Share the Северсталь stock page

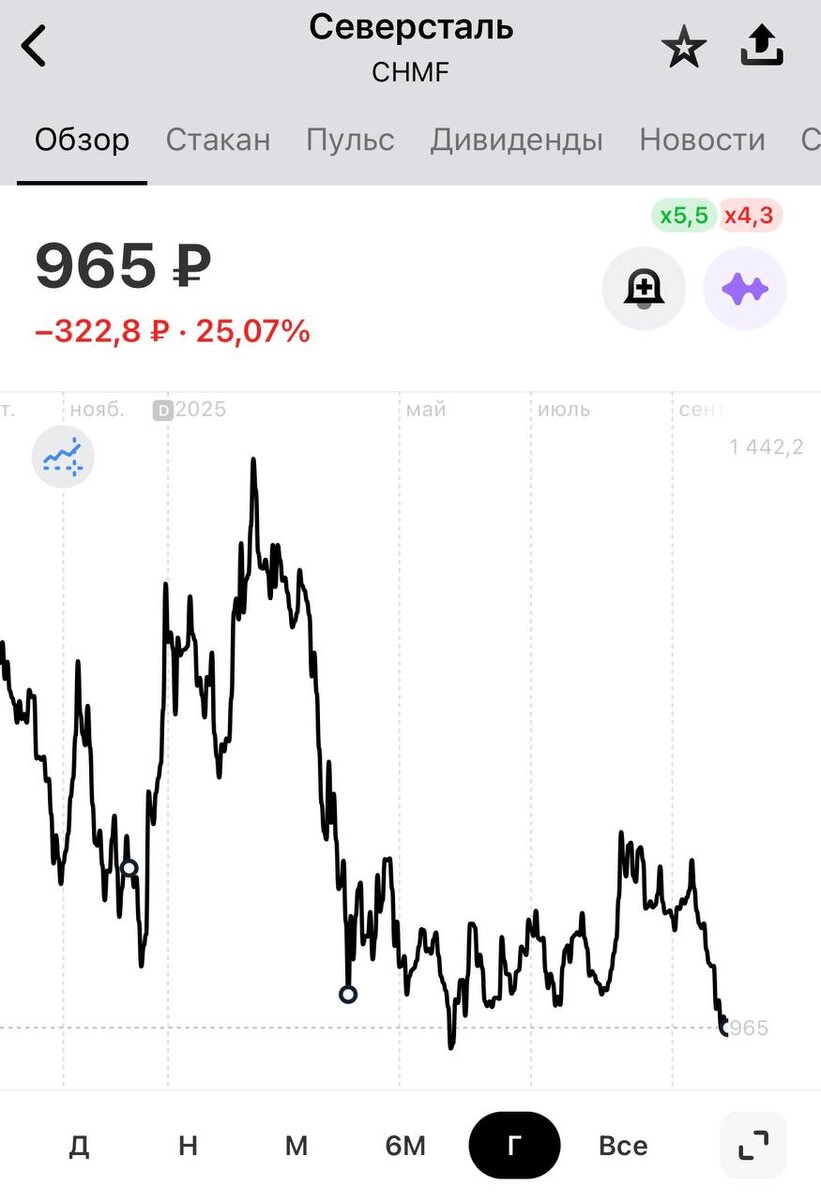click(x=762, y=46)
